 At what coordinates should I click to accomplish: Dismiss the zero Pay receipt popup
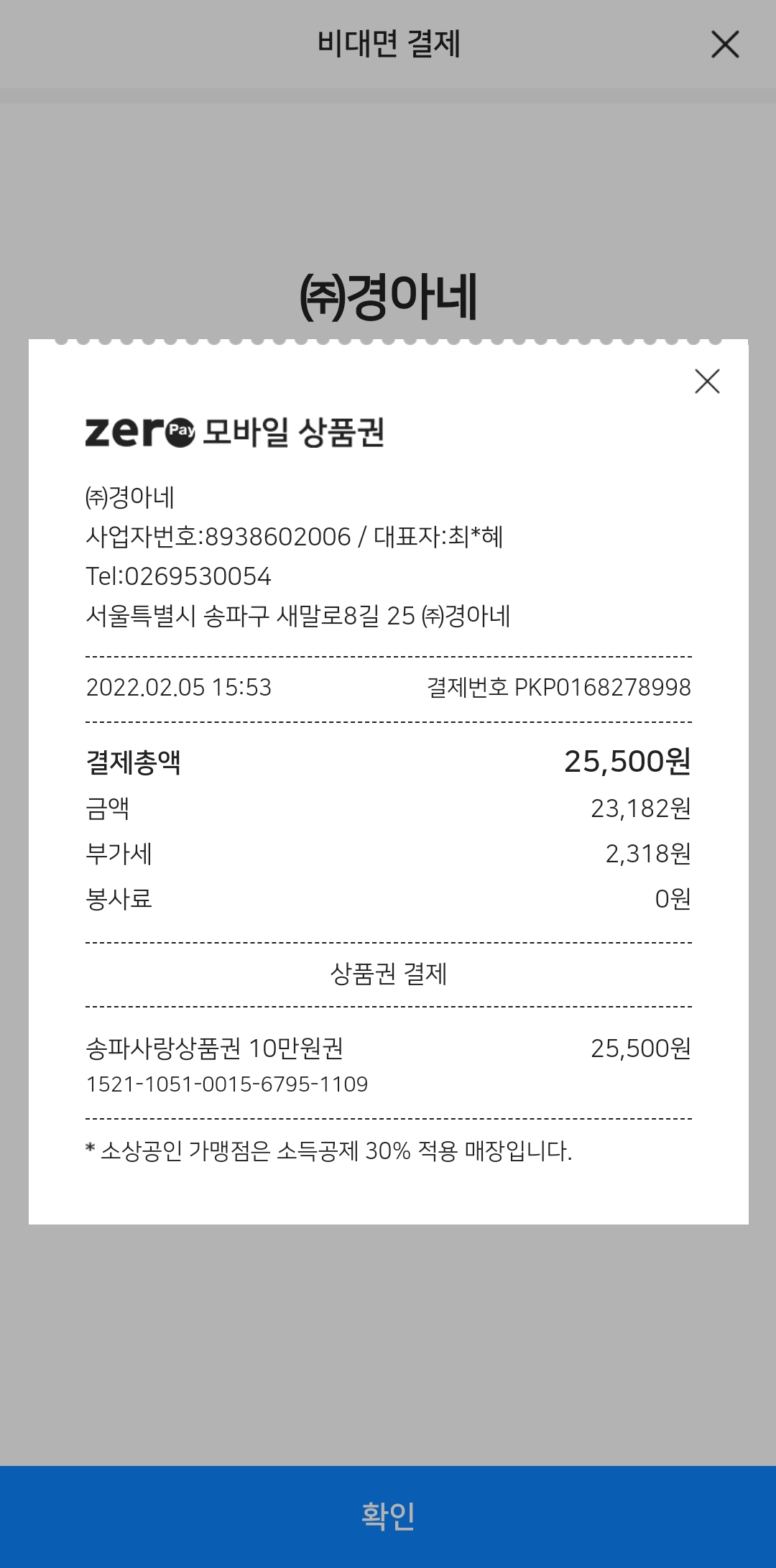point(707,382)
